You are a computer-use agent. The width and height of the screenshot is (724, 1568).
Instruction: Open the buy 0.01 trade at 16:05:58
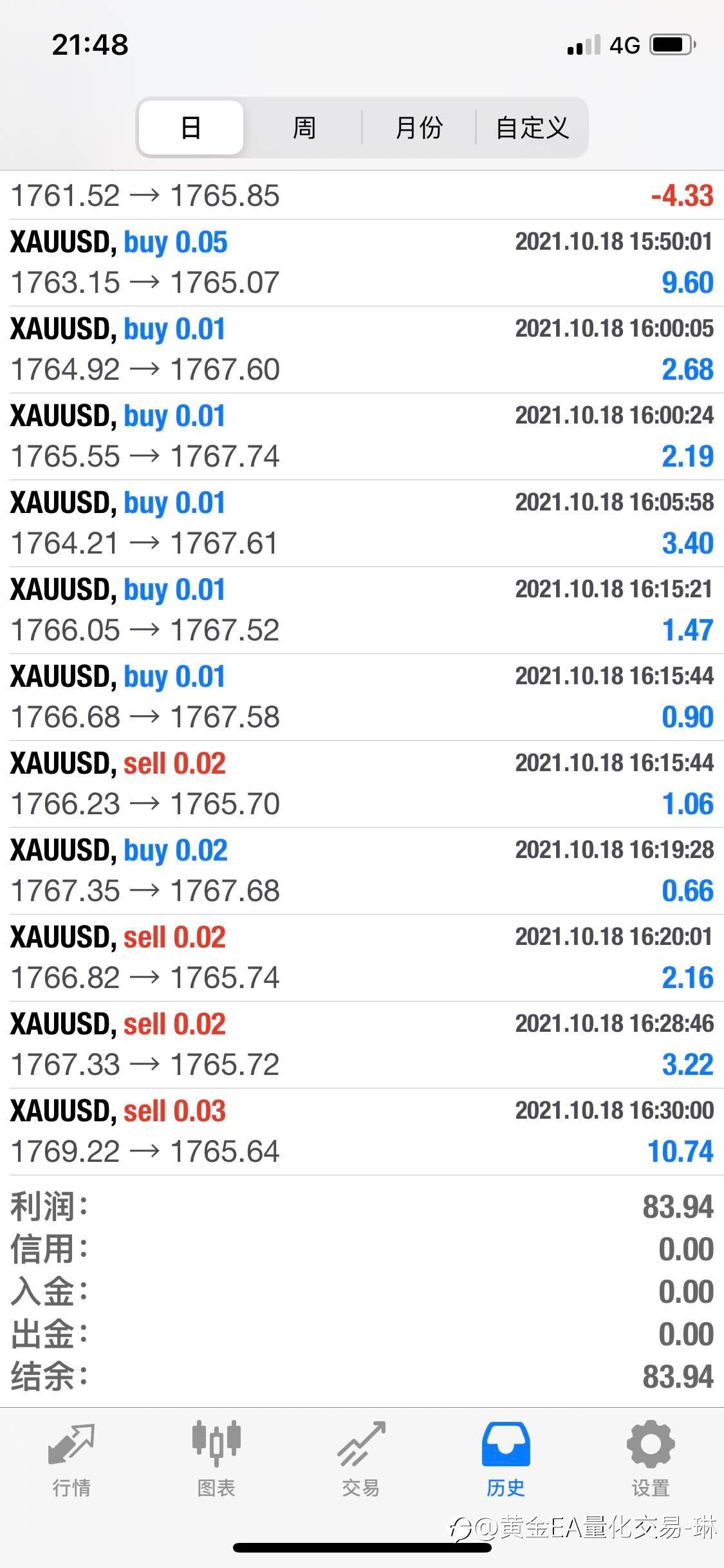click(362, 523)
